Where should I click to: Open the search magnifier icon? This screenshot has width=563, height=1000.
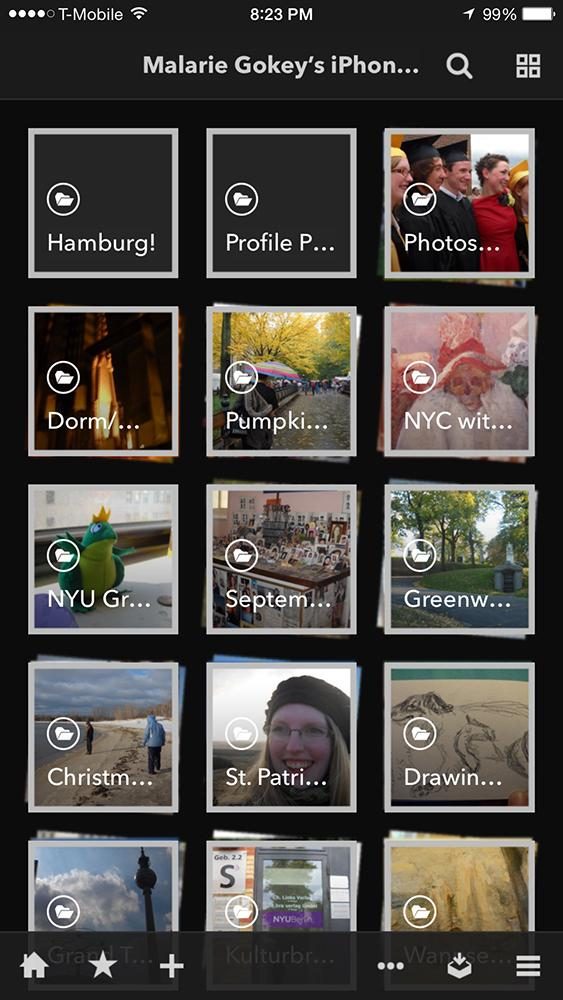[x=459, y=66]
